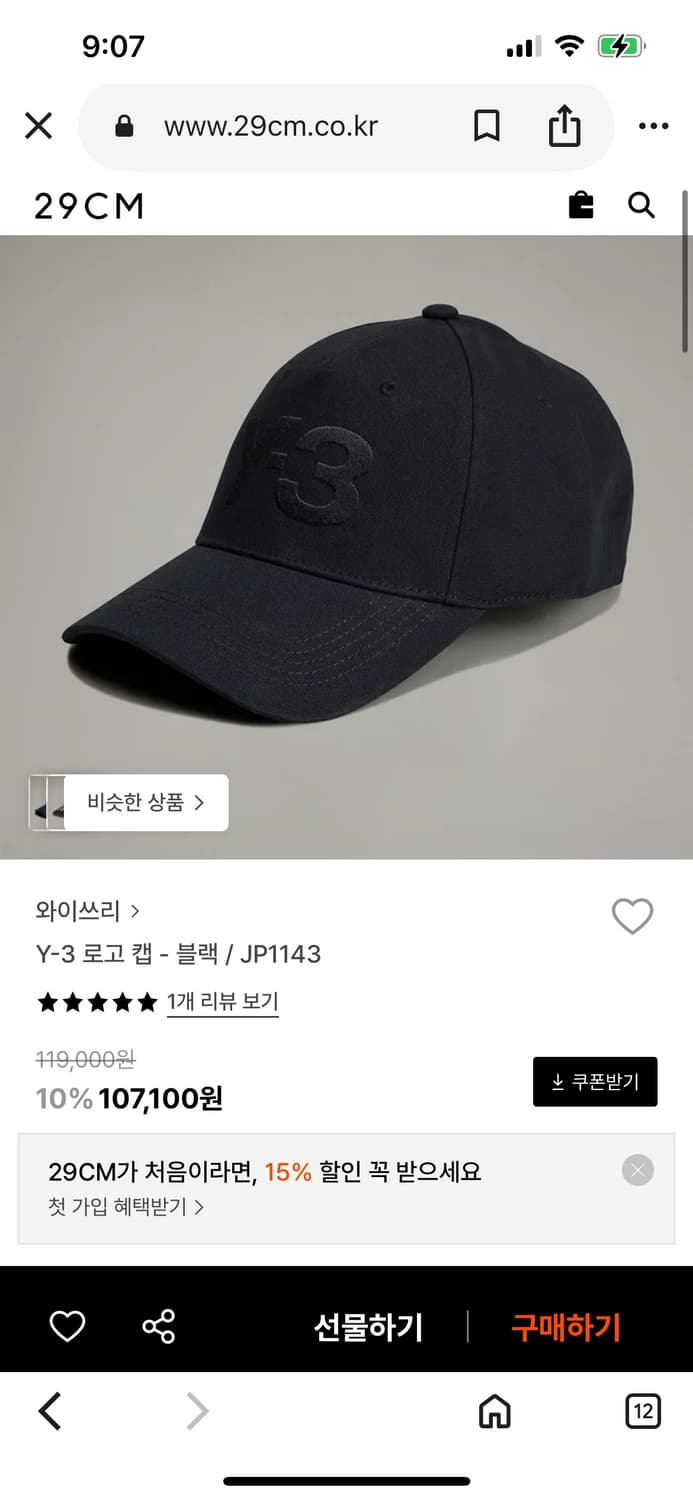
Task: Close the in-app browser
Action: pos(38,126)
